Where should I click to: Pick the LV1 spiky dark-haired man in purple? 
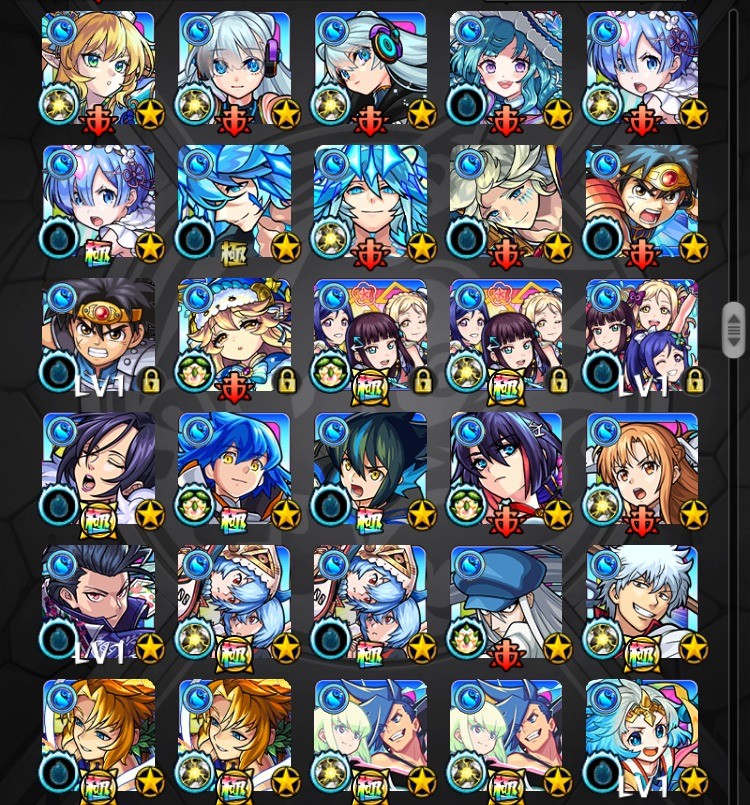pos(98,603)
